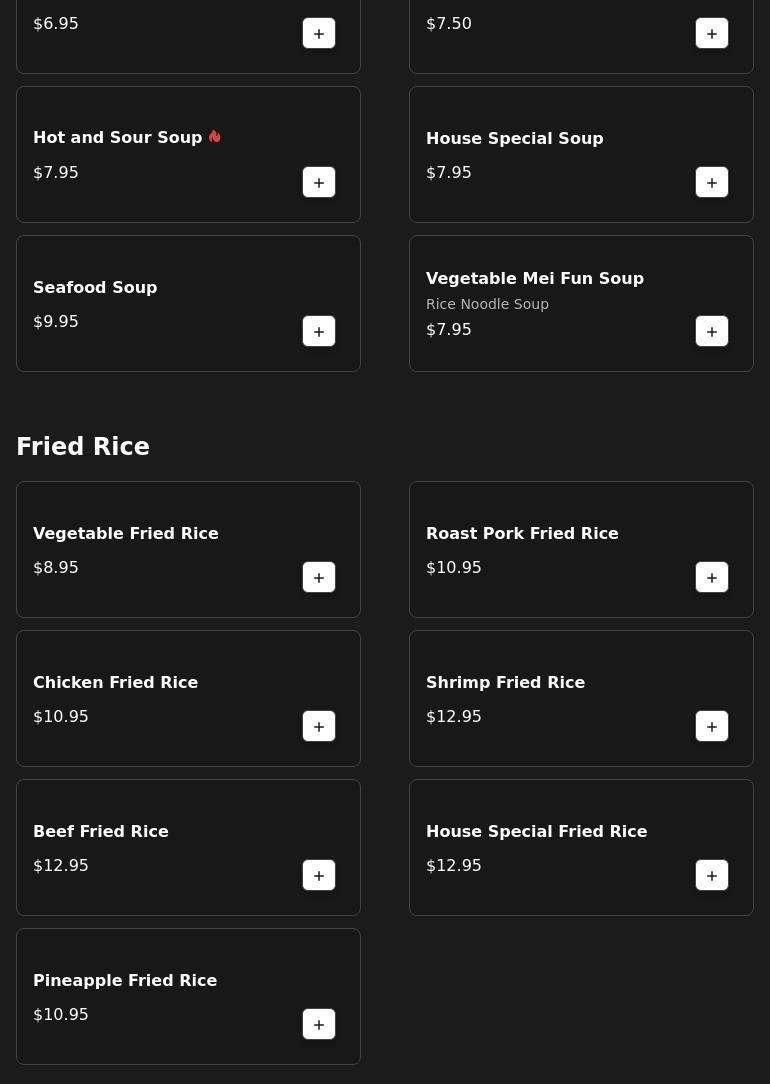Add Roast Pork Fried Rice to order
Screen dimensions: 770x1084
[712, 577]
